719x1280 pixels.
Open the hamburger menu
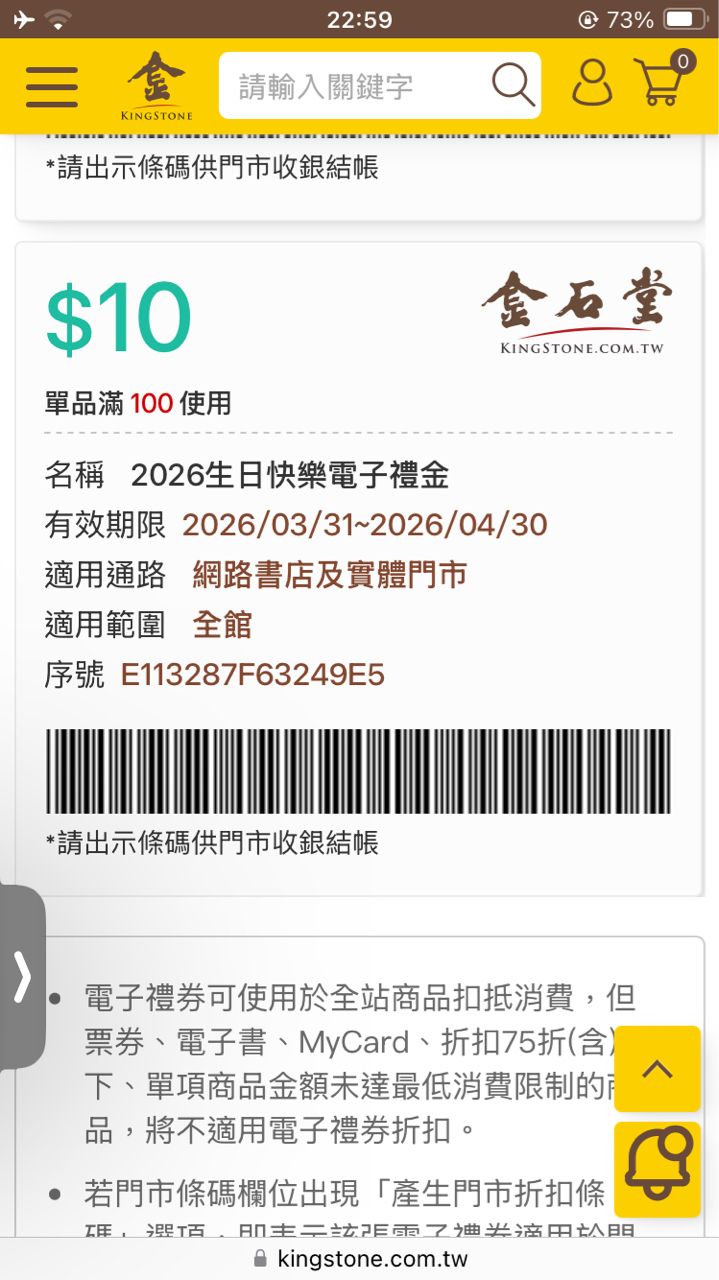(52, 86)
